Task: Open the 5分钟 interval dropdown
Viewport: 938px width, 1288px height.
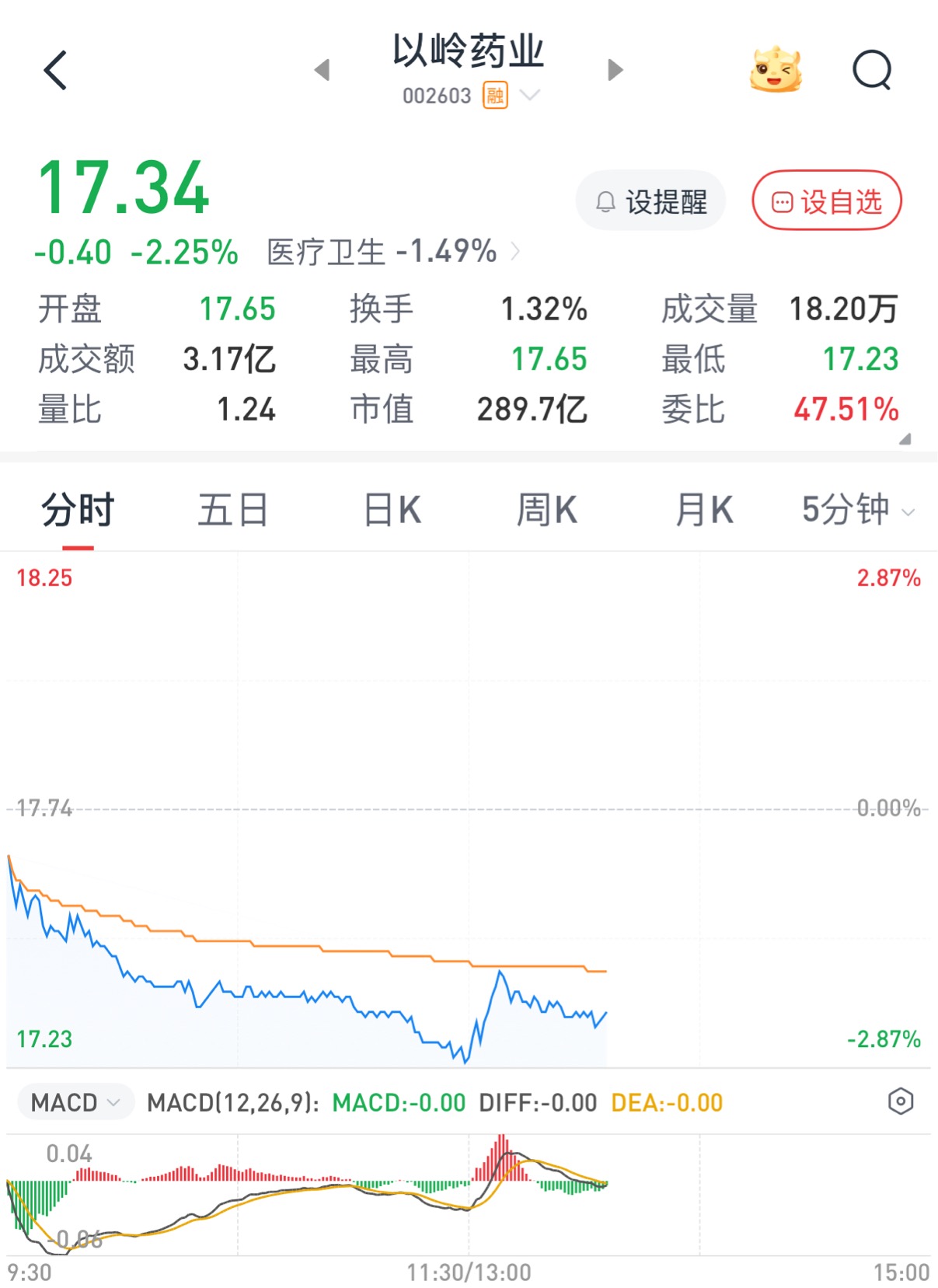Action: pos(858,511)
